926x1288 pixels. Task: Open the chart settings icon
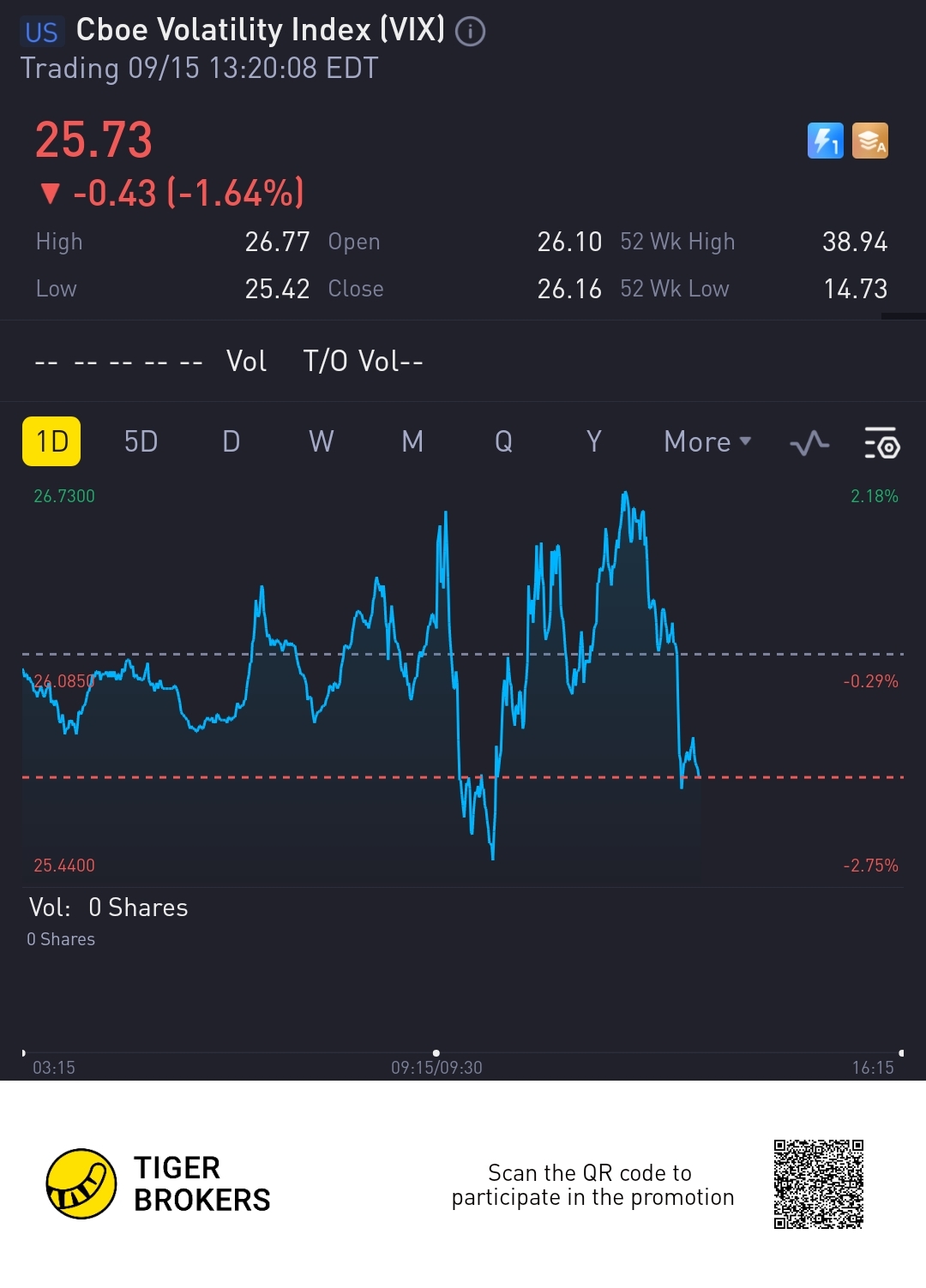881,443
